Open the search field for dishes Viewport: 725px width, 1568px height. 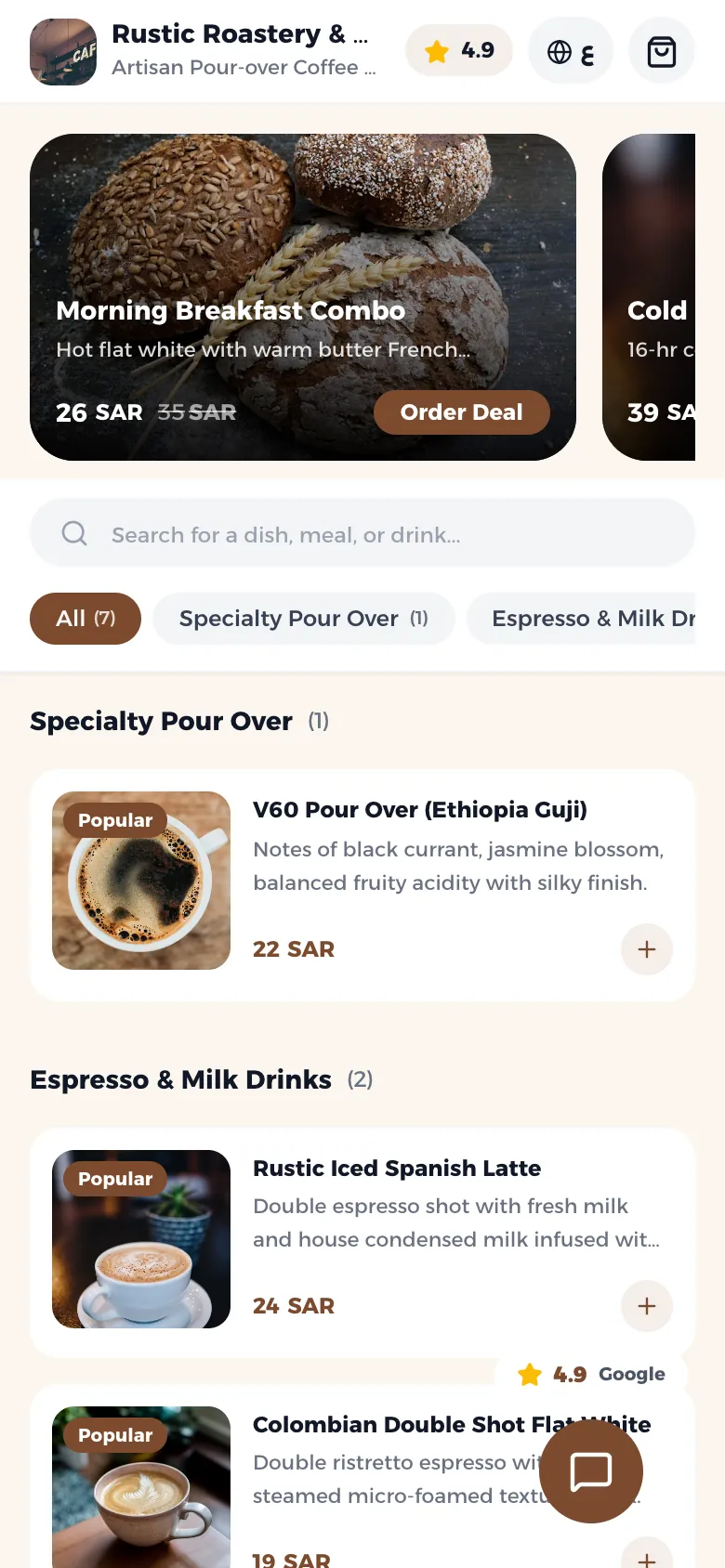pos(362,534)
